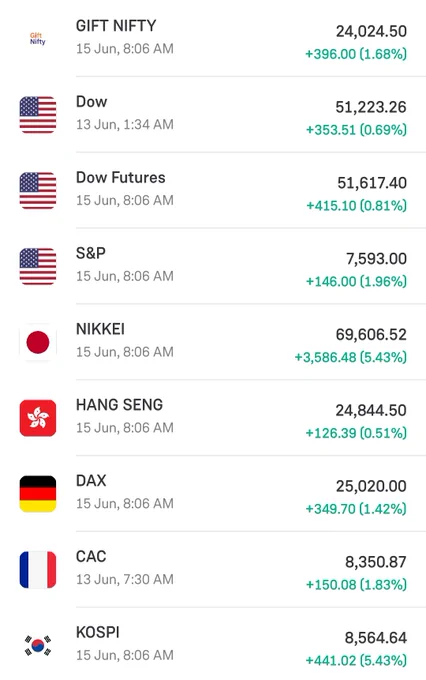This screenshot has height=680, width=426.
Task: Select the S&P index row
Action: click(x=213, y=266)
